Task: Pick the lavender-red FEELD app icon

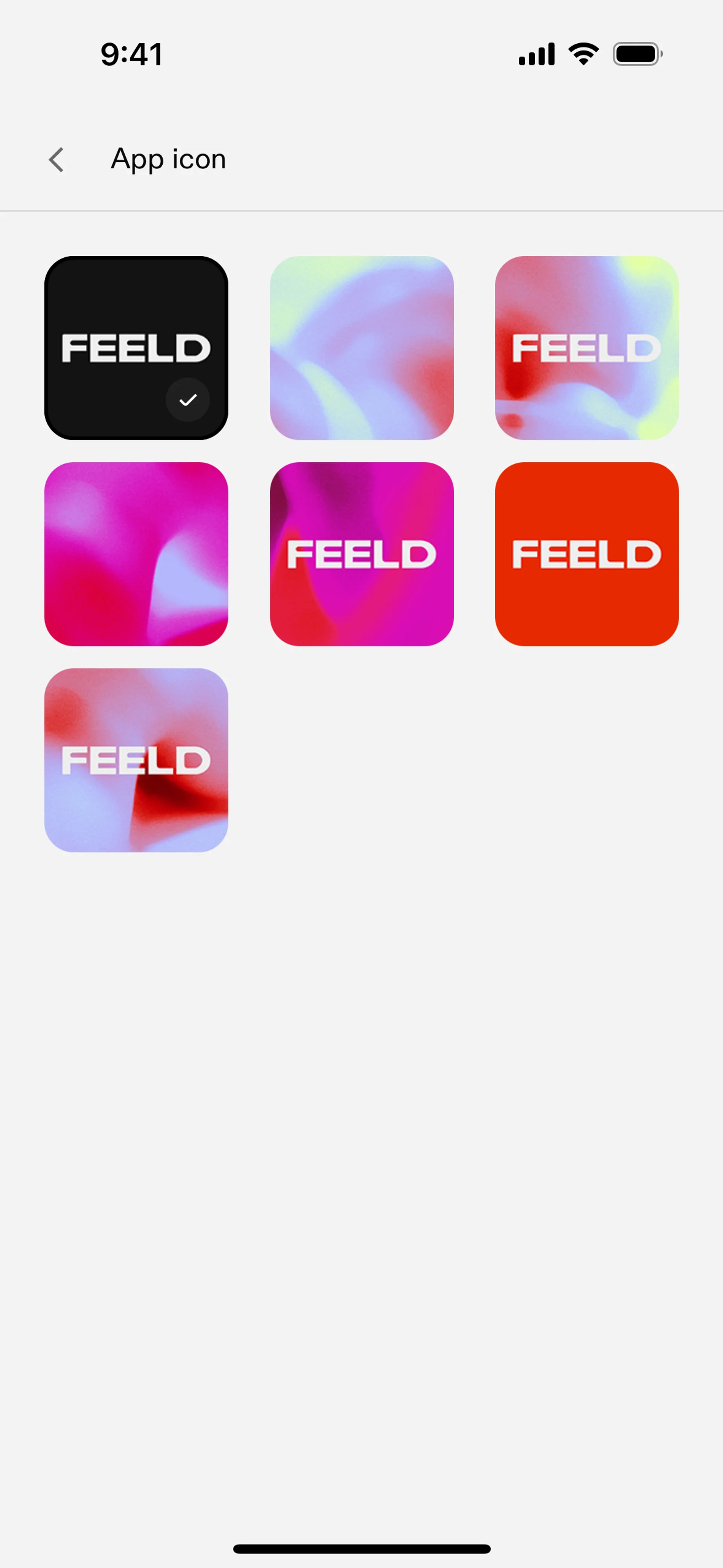Action: tap(136, 760)
